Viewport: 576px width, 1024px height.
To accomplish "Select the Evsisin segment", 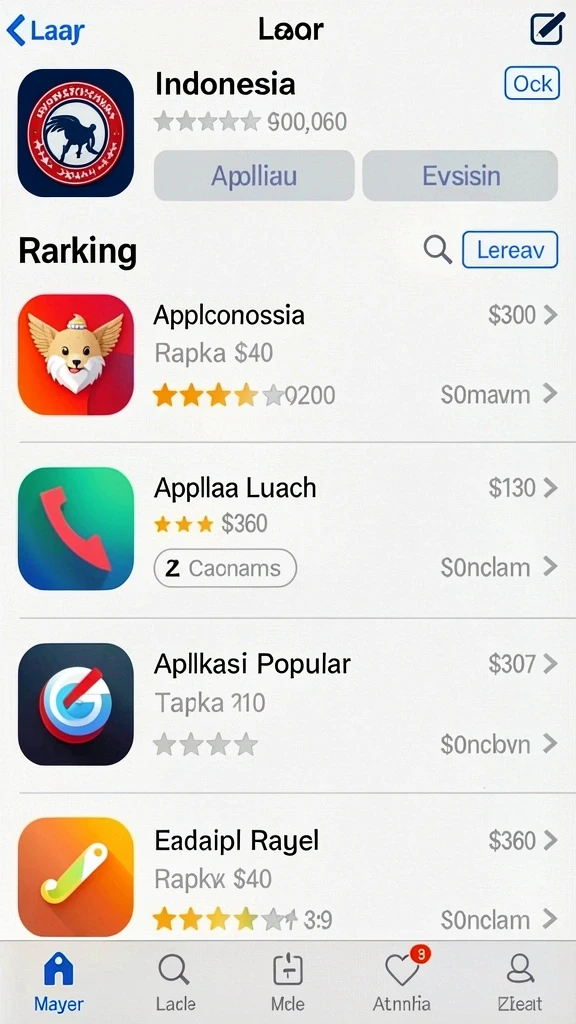I will (460, 176).
